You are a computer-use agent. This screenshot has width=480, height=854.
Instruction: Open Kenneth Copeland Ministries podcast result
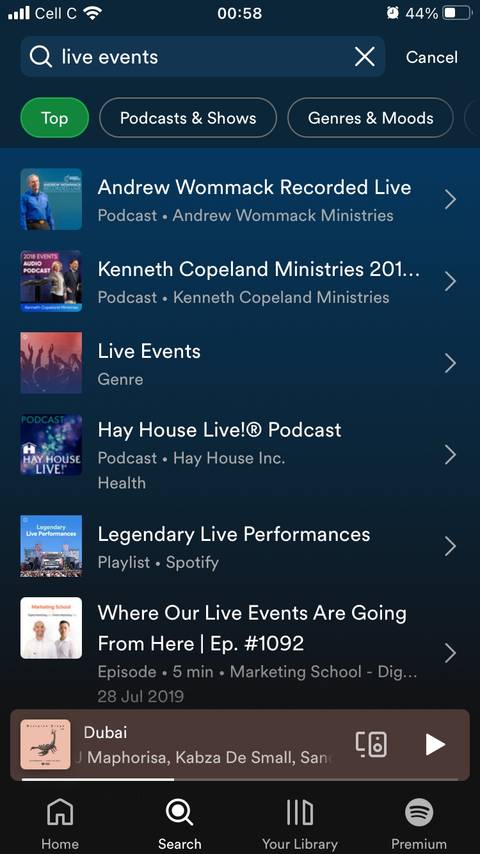click(x=240, y=281)
